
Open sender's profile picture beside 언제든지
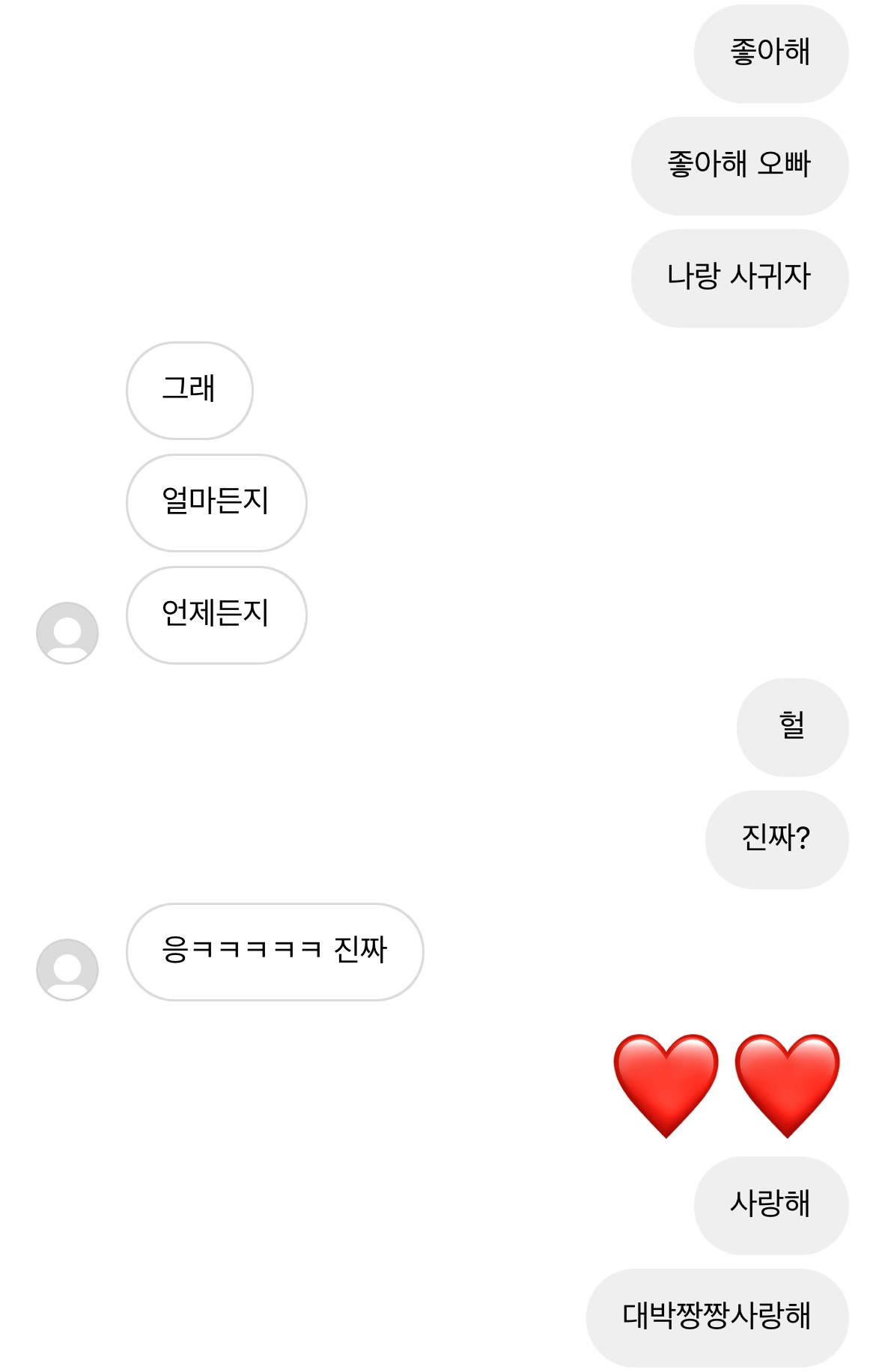(x=67, y=633)
